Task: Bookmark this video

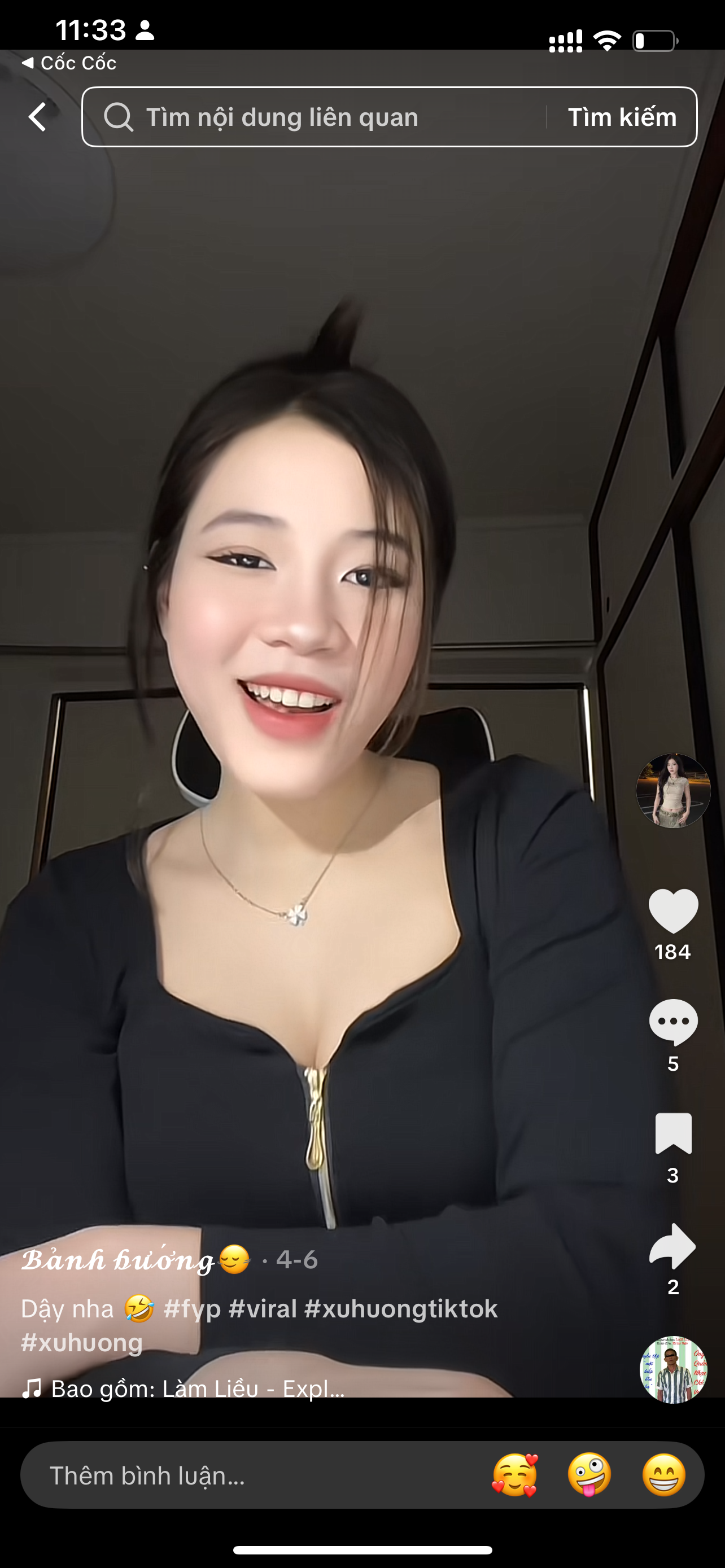Action: tap(672, 1133)
